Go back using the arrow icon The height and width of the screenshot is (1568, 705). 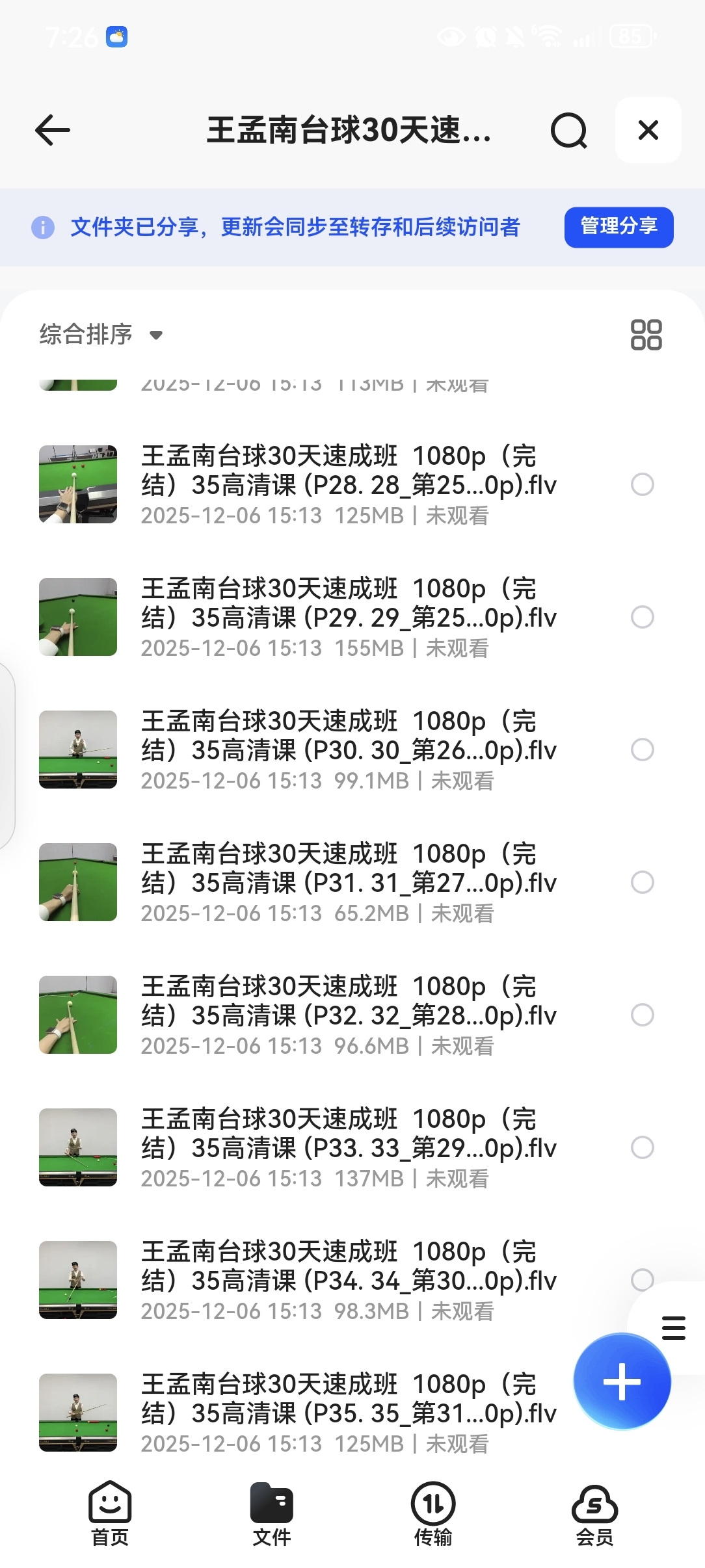pyautogui.click(x=53, y=130)
